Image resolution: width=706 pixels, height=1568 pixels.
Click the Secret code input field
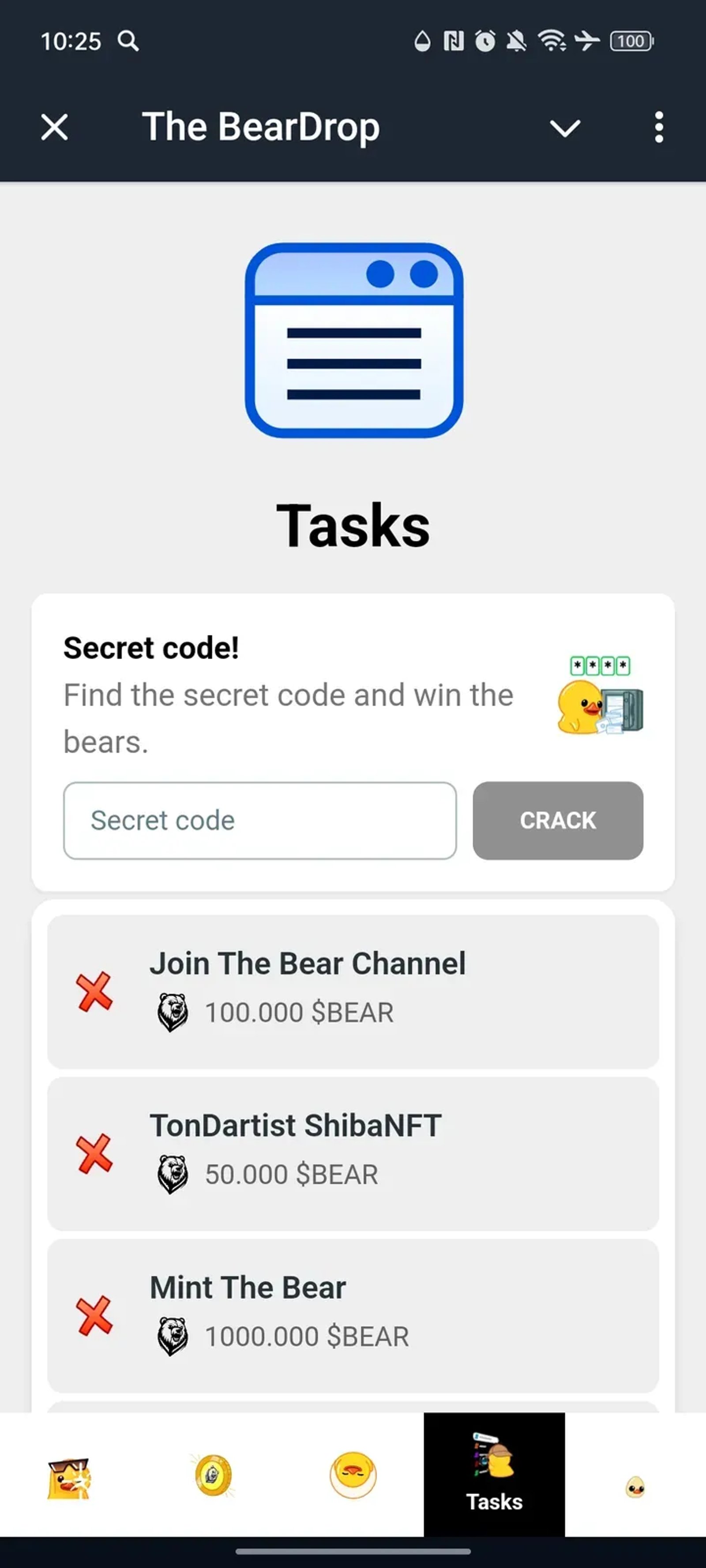pyautogui.click(x=259, y=821)
